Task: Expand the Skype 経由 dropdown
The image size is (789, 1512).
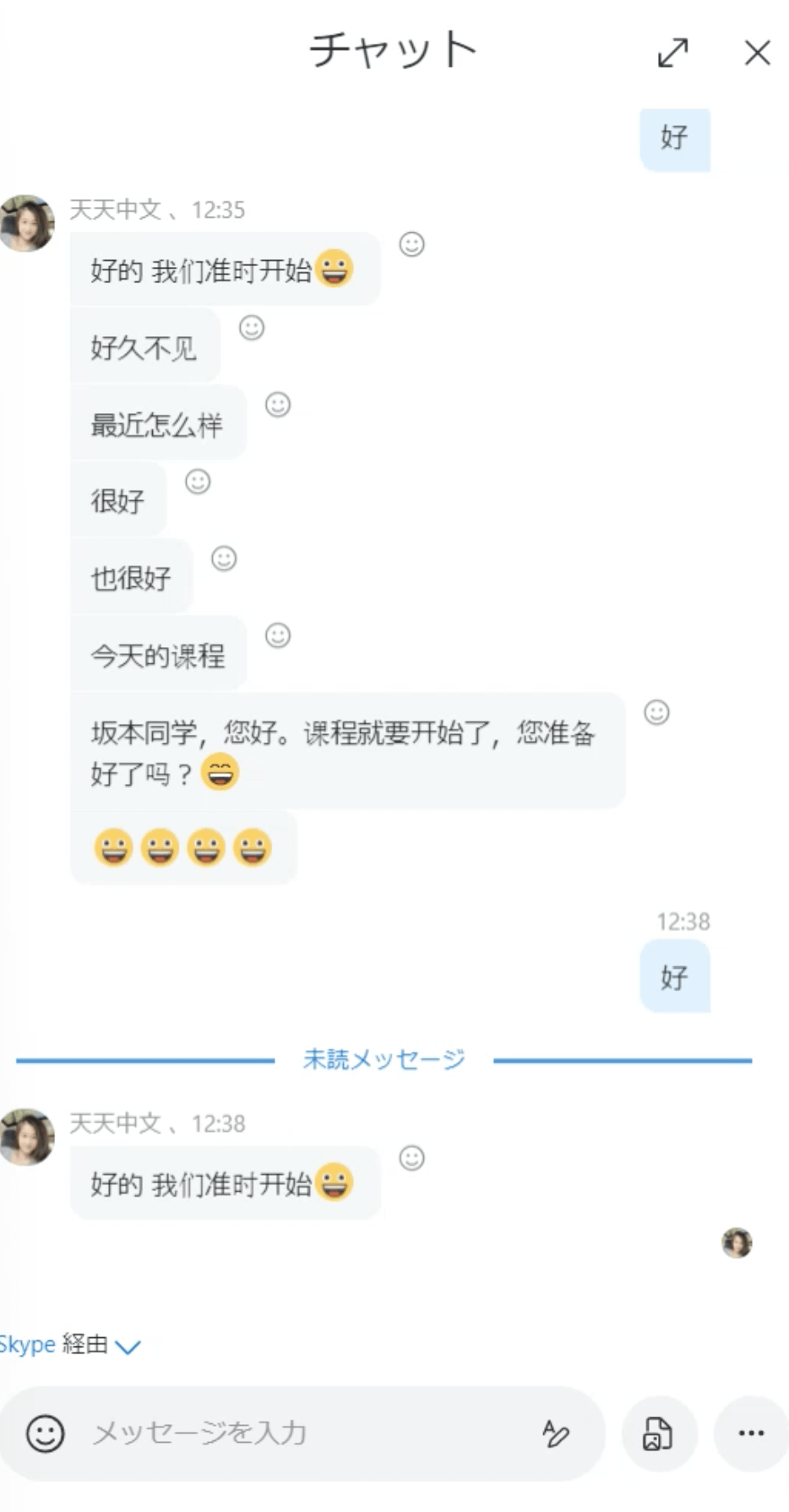Action: point(128,1346)
